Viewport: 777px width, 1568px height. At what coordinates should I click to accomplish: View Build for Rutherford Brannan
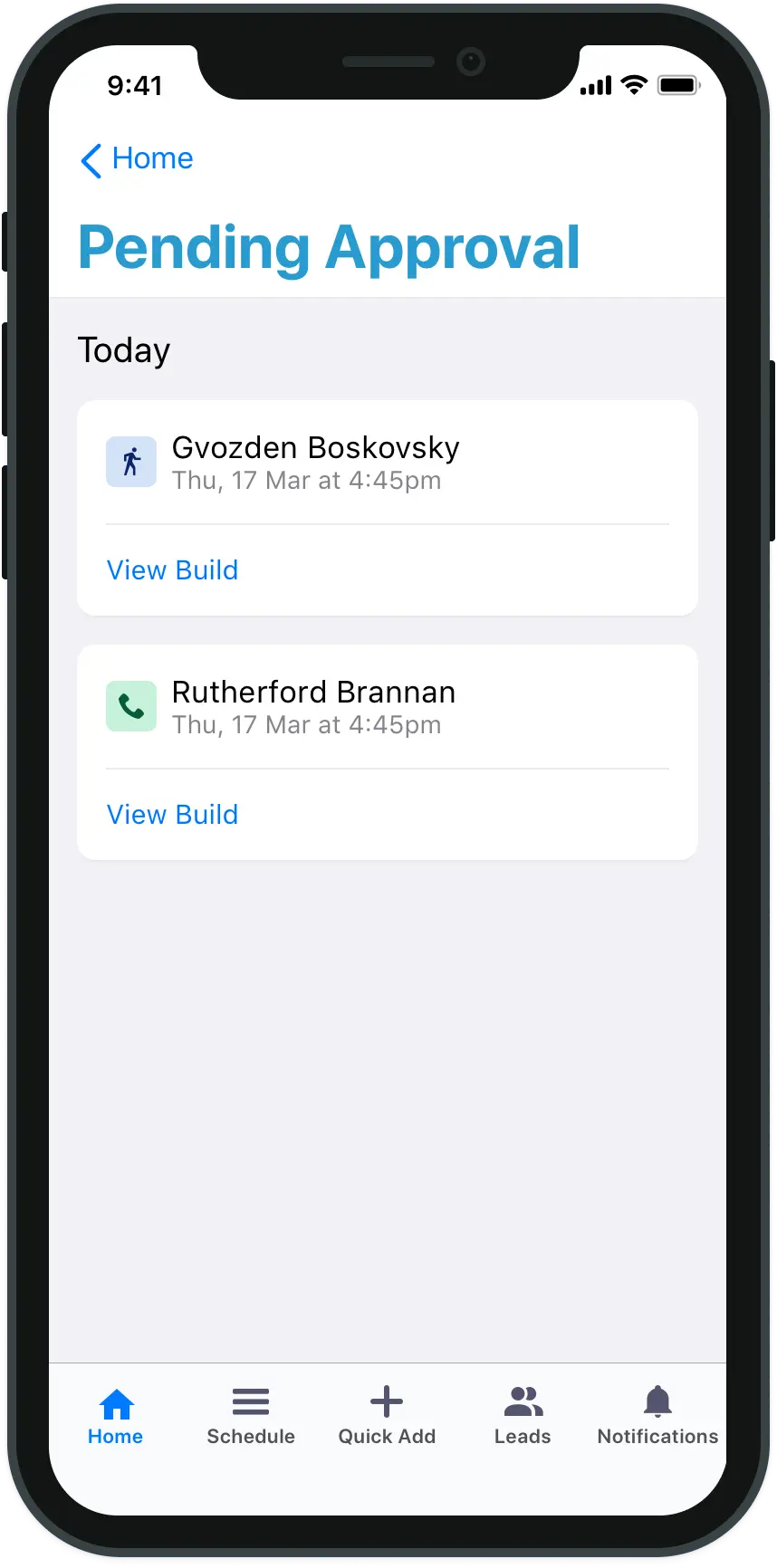point(172,815)
